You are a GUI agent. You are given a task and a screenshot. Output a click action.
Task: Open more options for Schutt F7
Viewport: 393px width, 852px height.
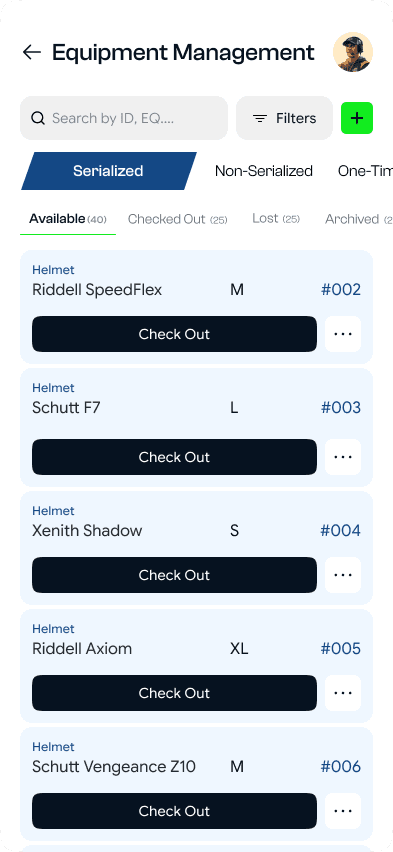(x=343, y=457)
